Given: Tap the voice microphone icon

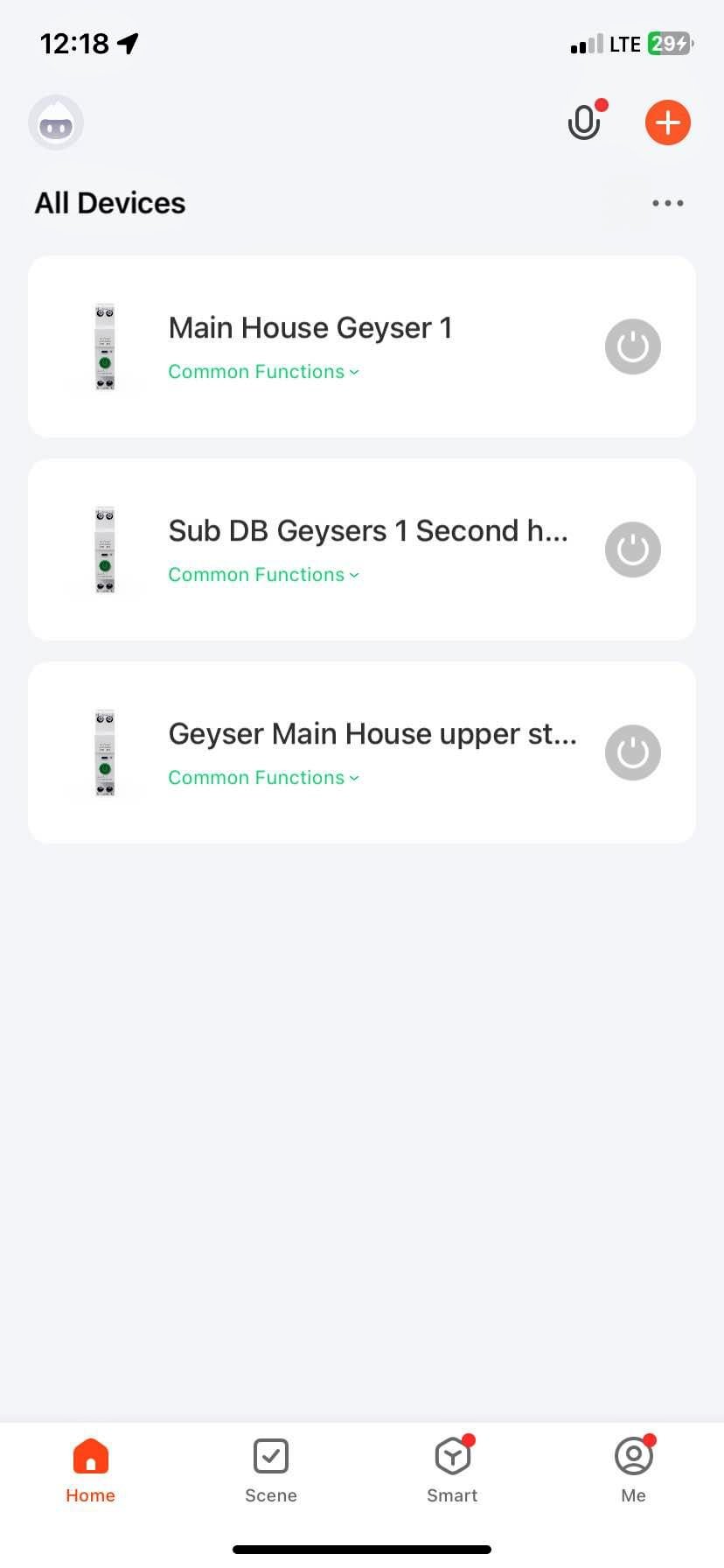Looking at the screenshot, I should (584, 122).
